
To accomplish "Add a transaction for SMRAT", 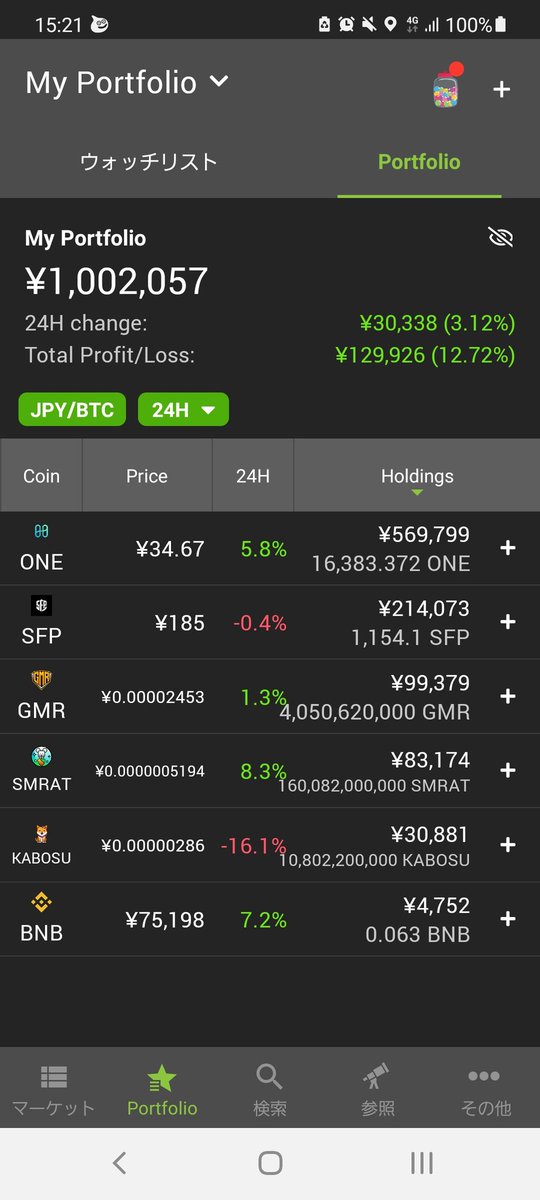I will (508, 770).
